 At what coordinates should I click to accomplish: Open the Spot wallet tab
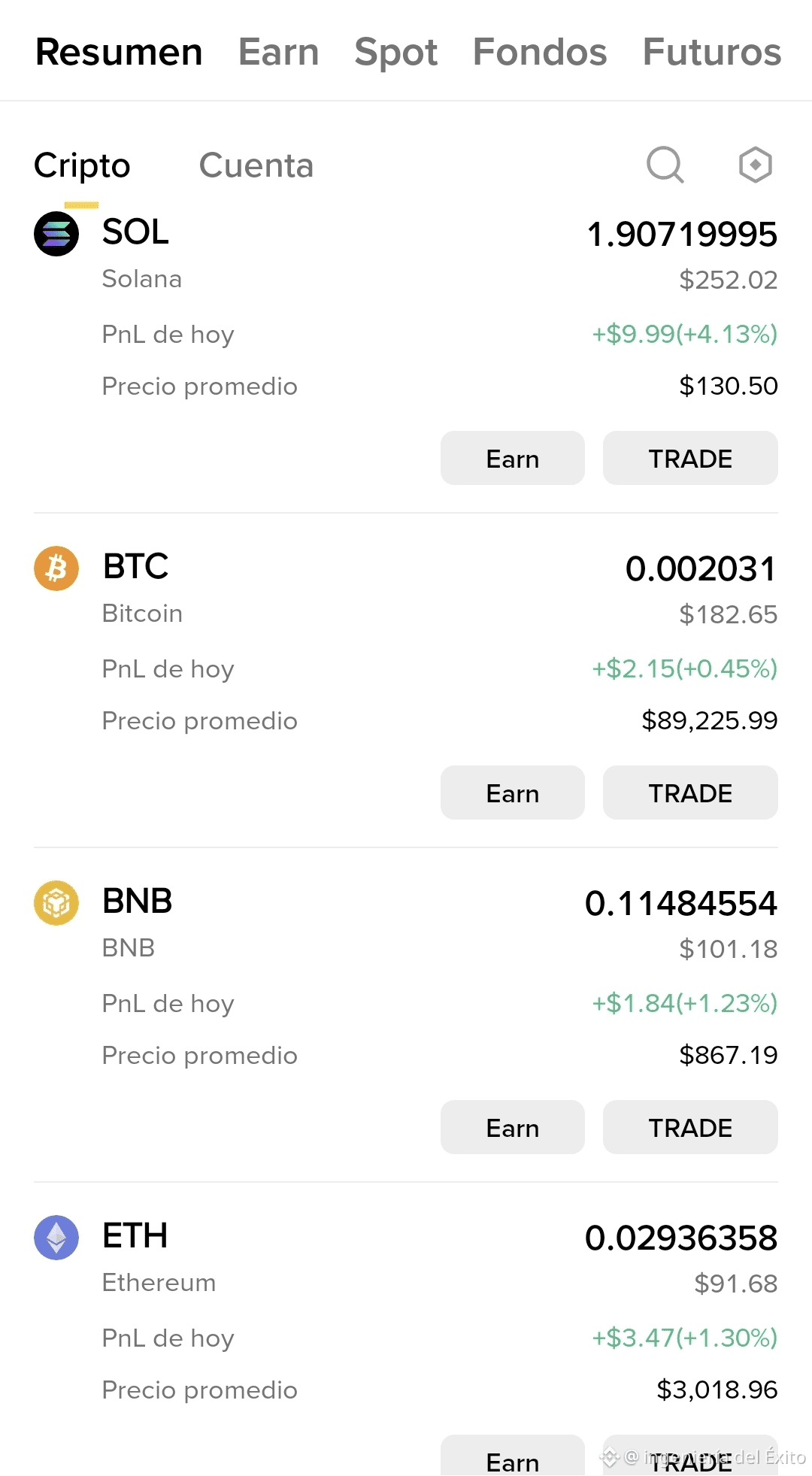[x=395, y=52]
